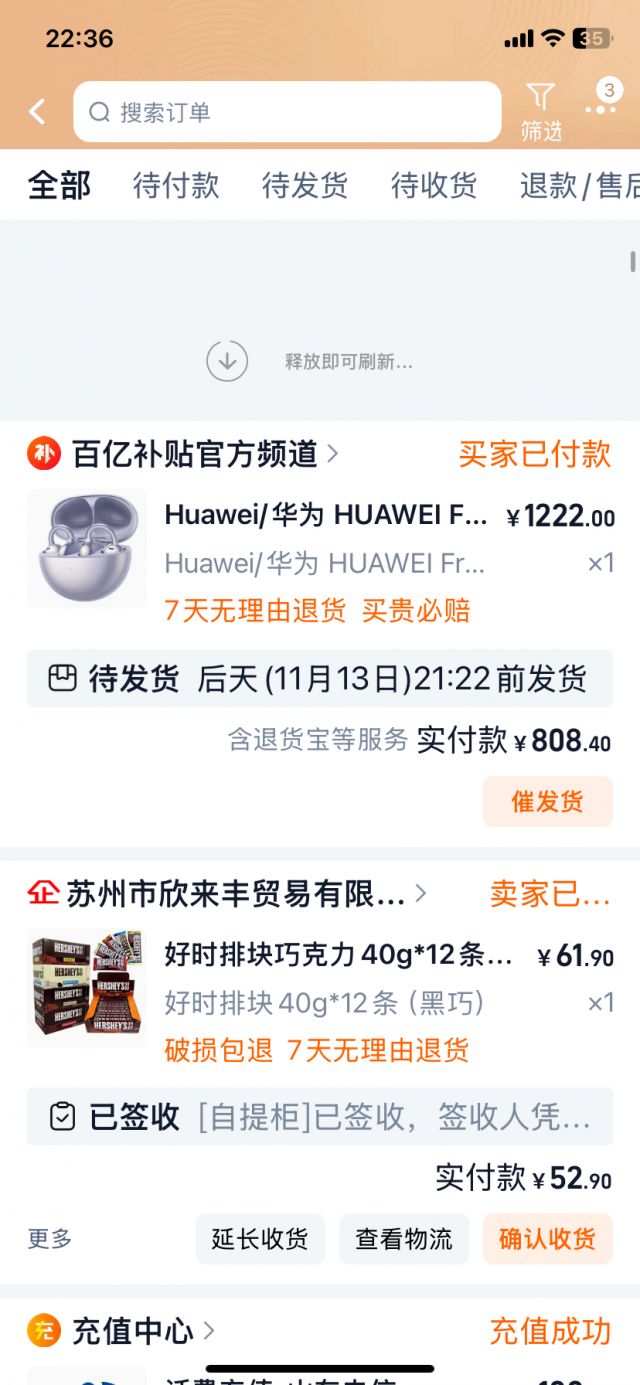Select the 待发货 tab
Screen dimensions: 640x1385
pos(305,185)
